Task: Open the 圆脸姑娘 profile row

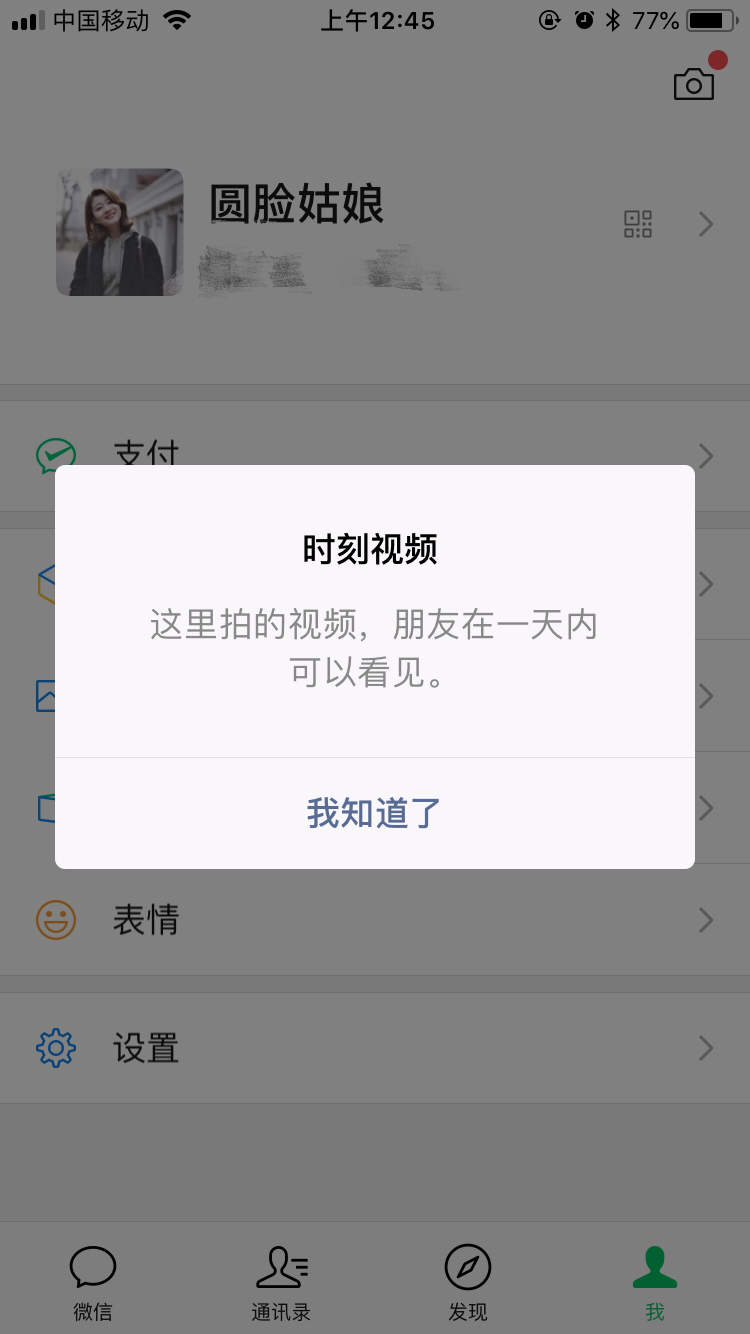Action: pos(375,232)
